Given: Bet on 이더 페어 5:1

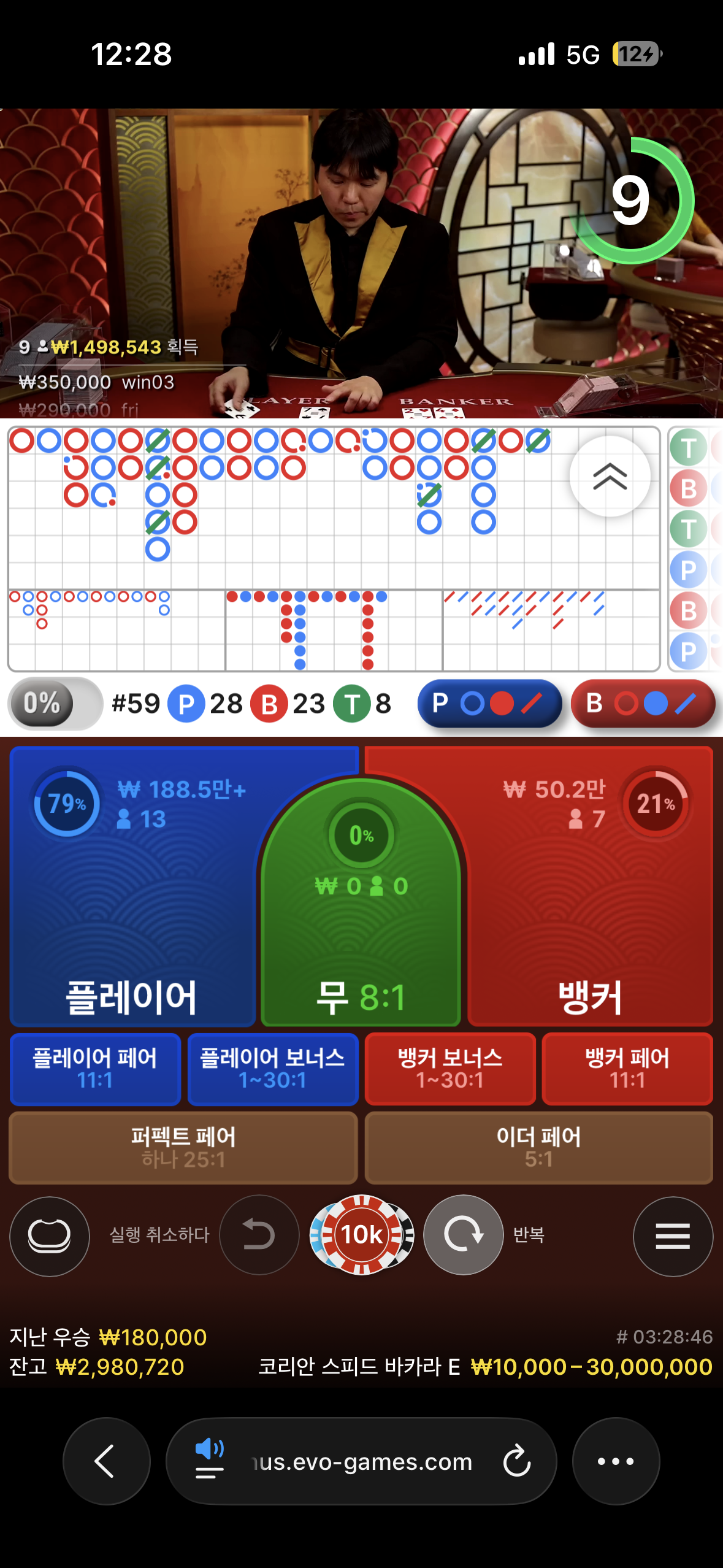Looking at the screenshot, I should [538, 1147].
